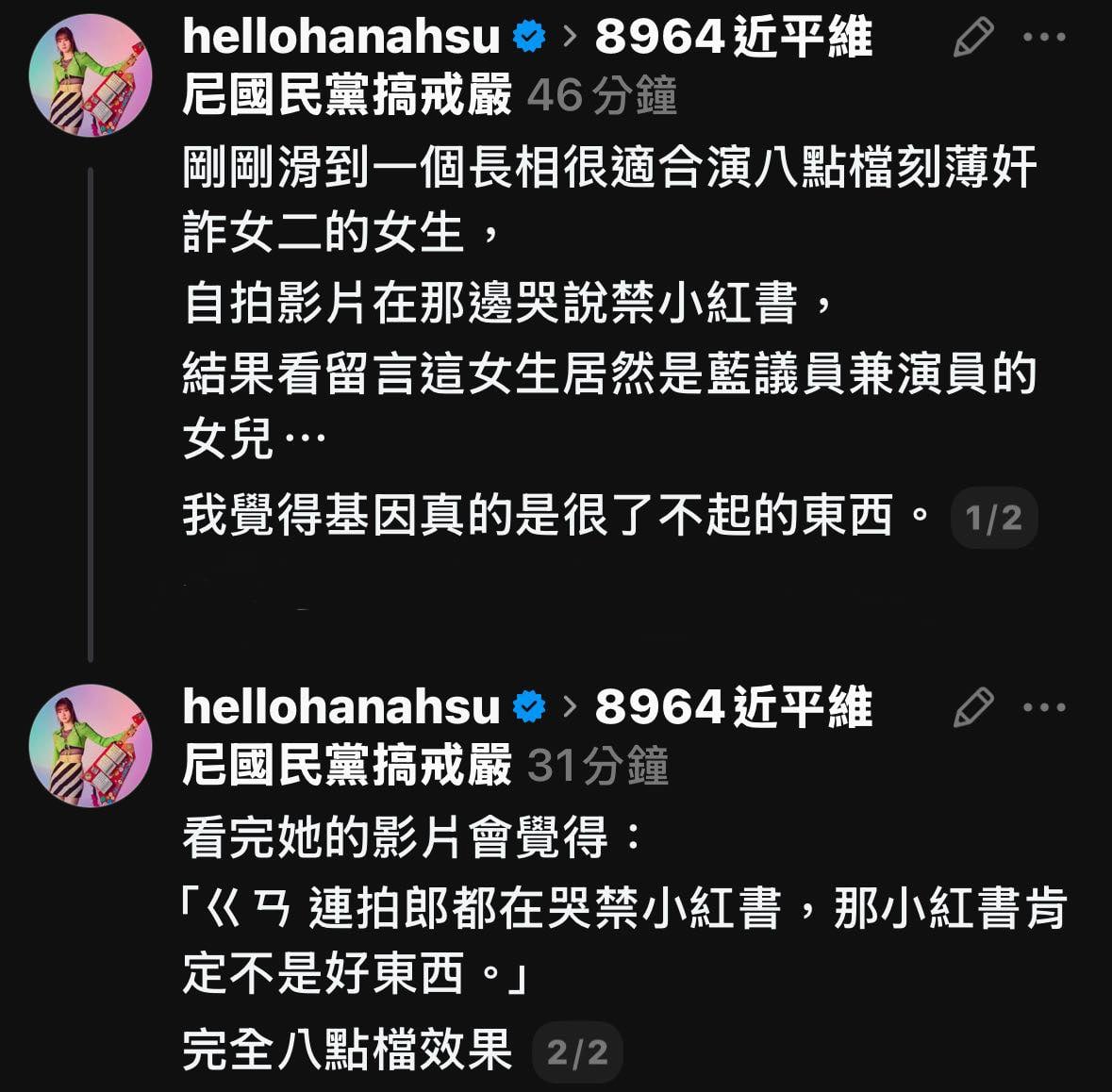This screenshot has width=1112, height=1092.
Task: Tap the avatar beside the 31分鐘 post
Action: point(91,746)
